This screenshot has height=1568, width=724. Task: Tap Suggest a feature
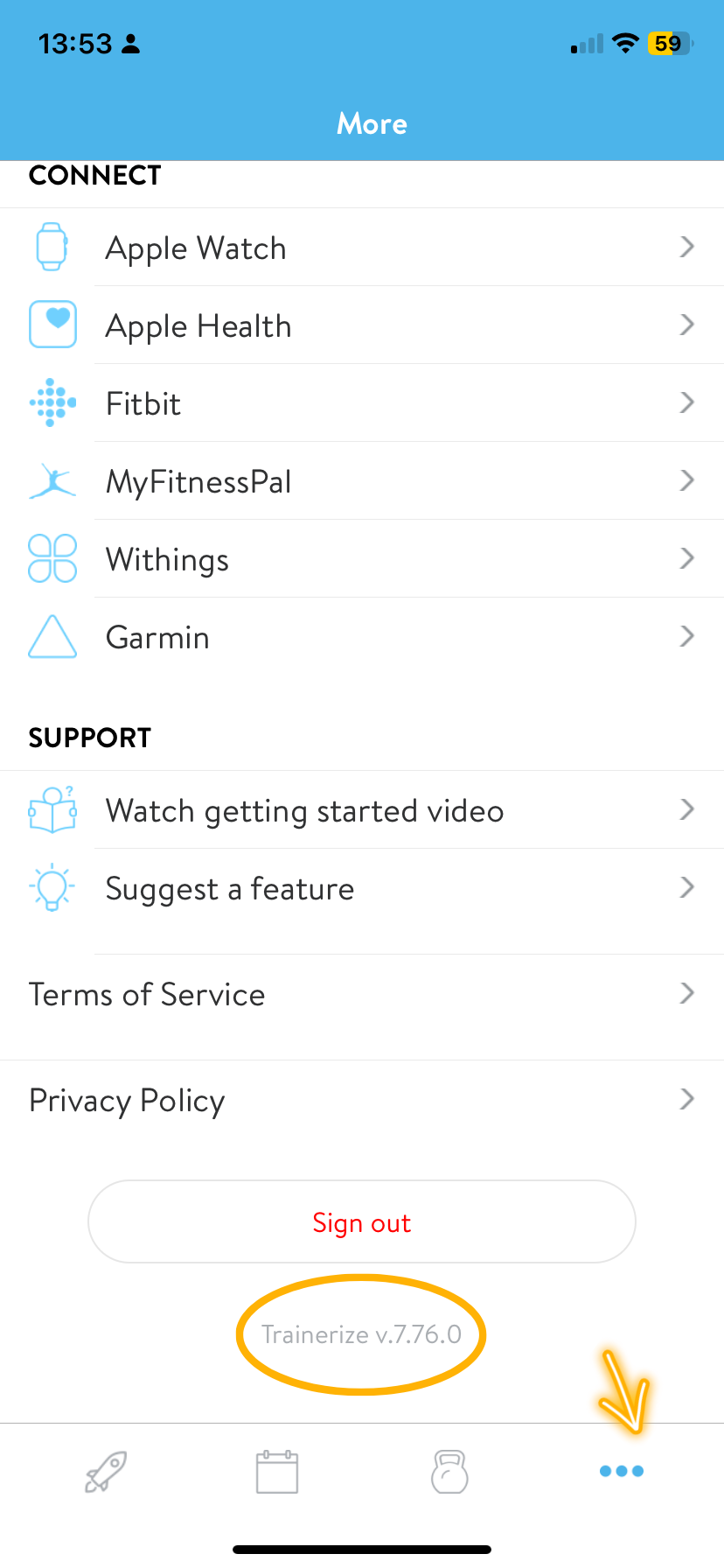pos(362,888)
